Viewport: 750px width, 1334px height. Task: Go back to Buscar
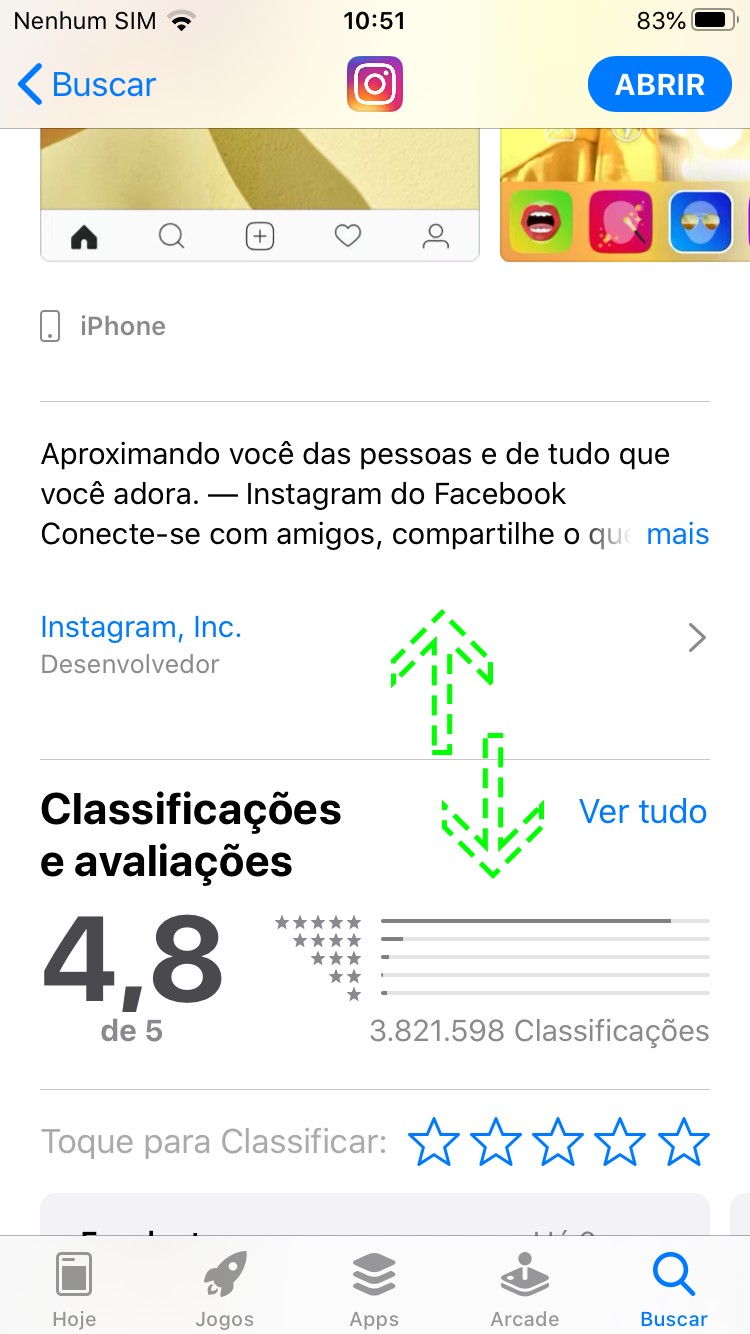pyautogui.click(x=88, y=85)
